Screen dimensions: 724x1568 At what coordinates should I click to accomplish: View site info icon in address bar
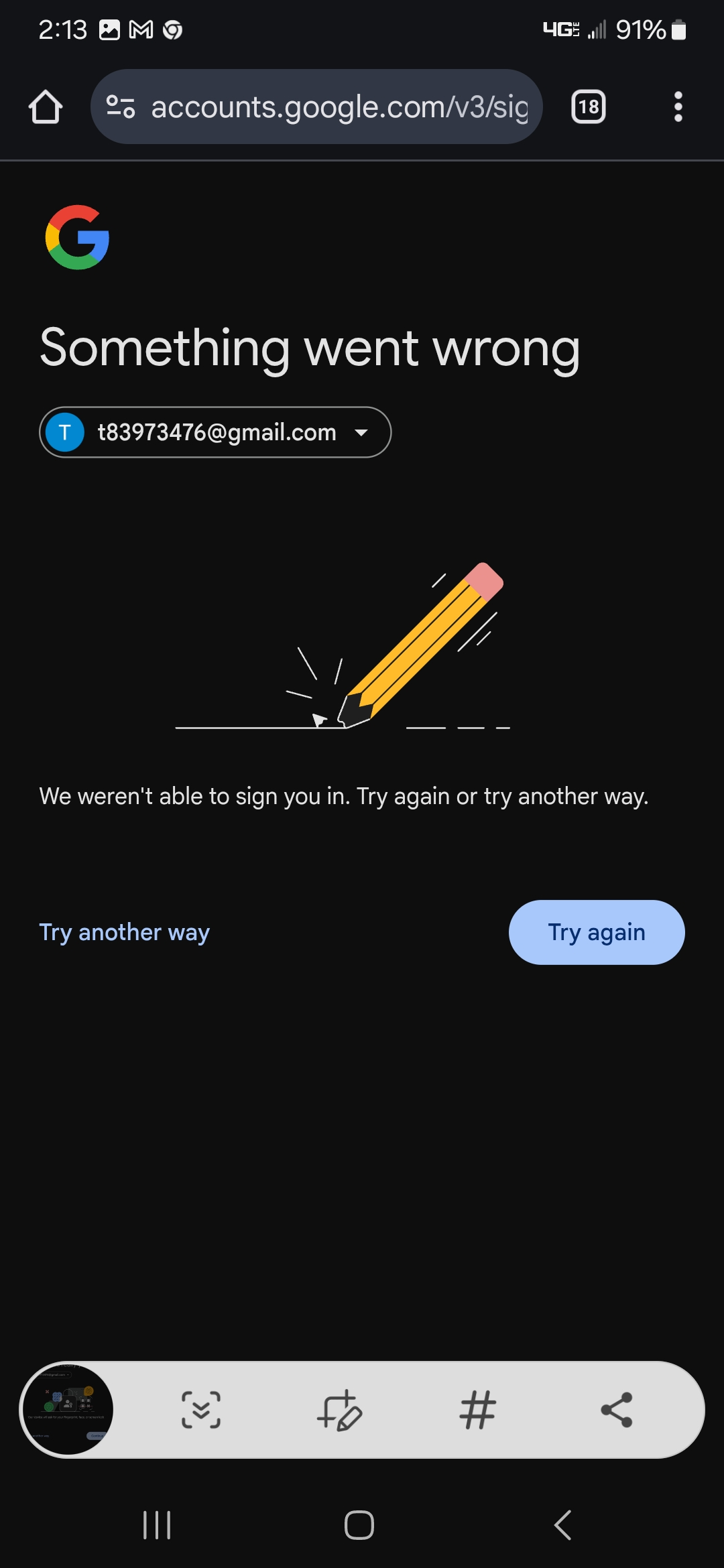(121, 107)
